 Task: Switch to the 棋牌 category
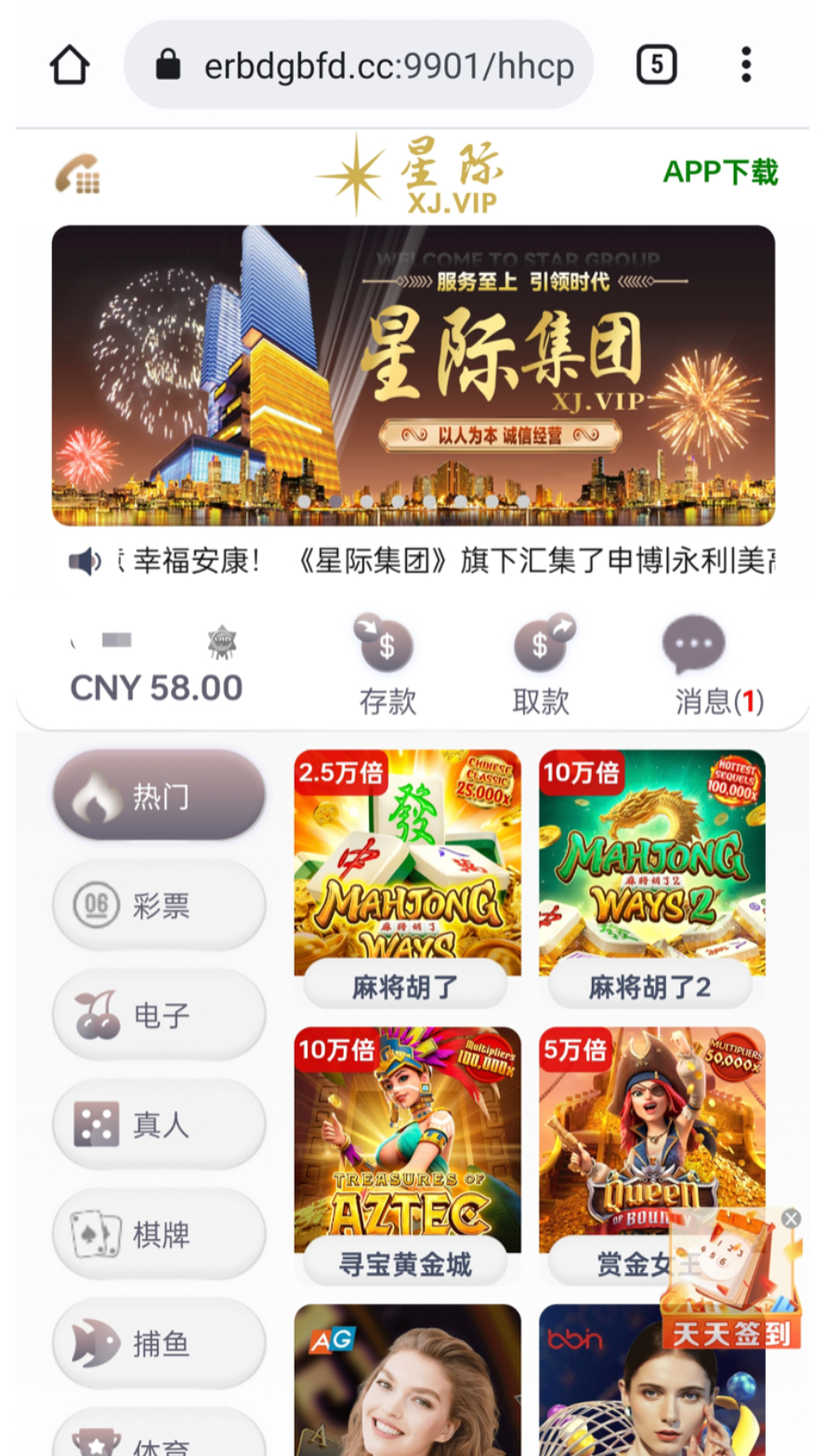(159, 1234)
